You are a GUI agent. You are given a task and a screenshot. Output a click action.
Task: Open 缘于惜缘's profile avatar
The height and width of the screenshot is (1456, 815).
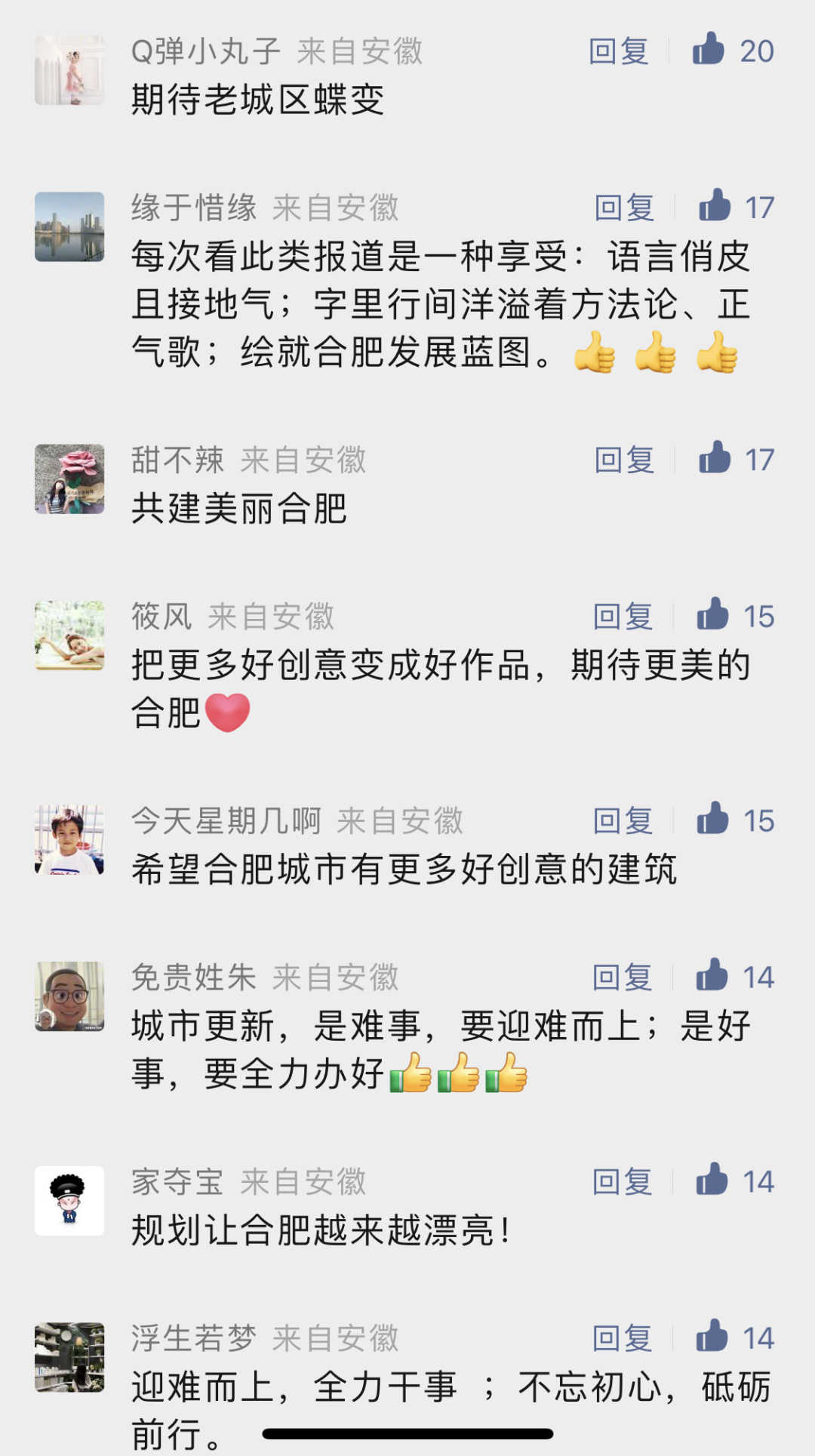pos(69,226)
